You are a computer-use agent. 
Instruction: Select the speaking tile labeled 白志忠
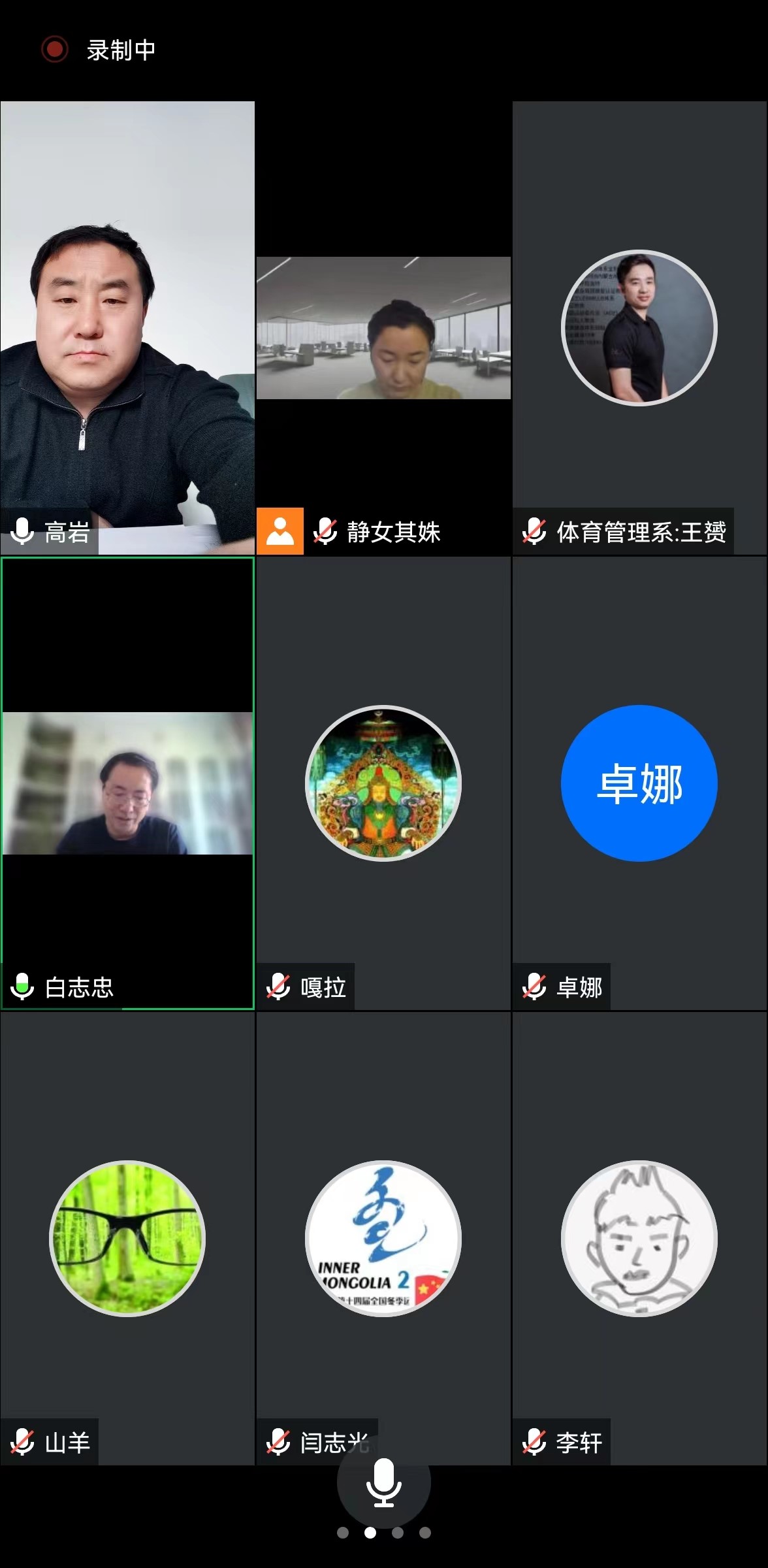pyautogui.click(x=127, y=783)
